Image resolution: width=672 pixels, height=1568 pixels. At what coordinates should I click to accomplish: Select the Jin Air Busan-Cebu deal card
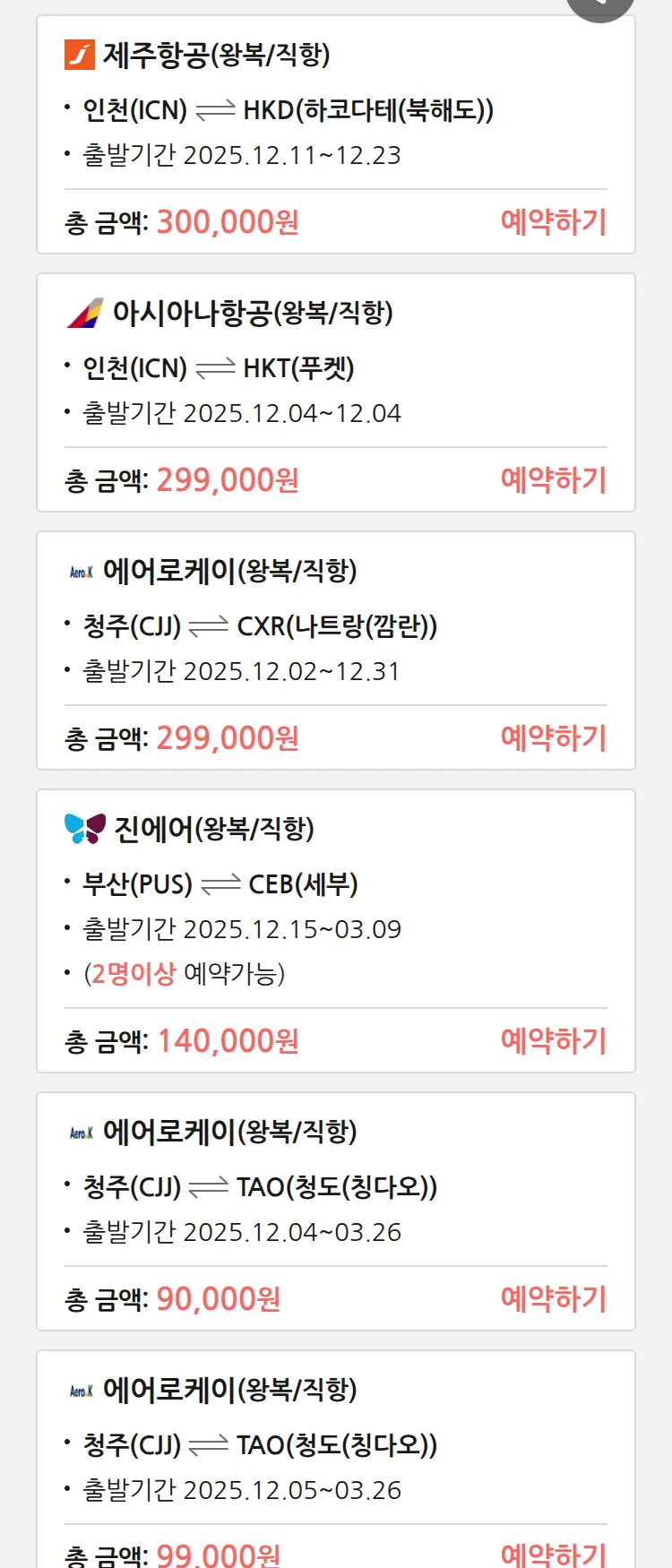336,932
